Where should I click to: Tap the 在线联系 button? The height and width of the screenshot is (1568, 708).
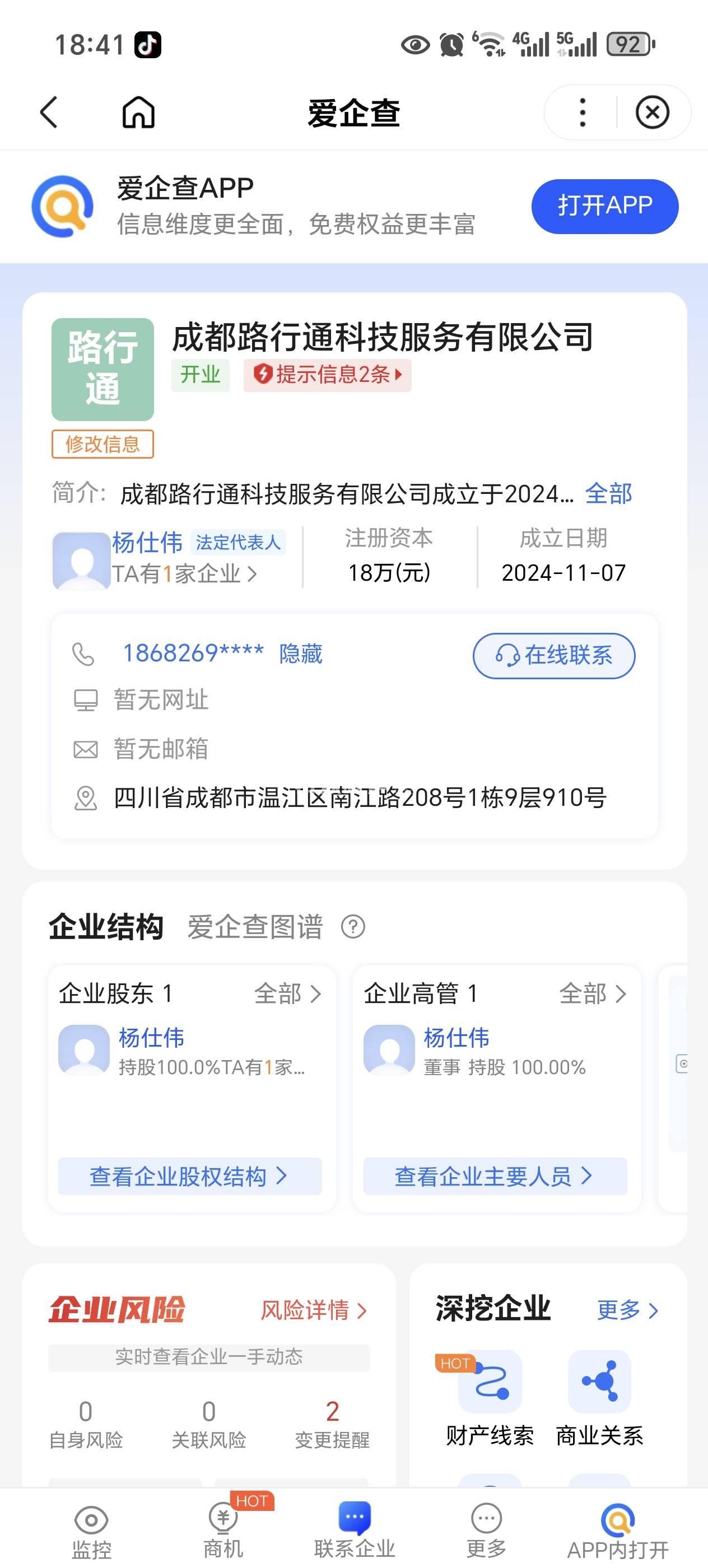554,656
